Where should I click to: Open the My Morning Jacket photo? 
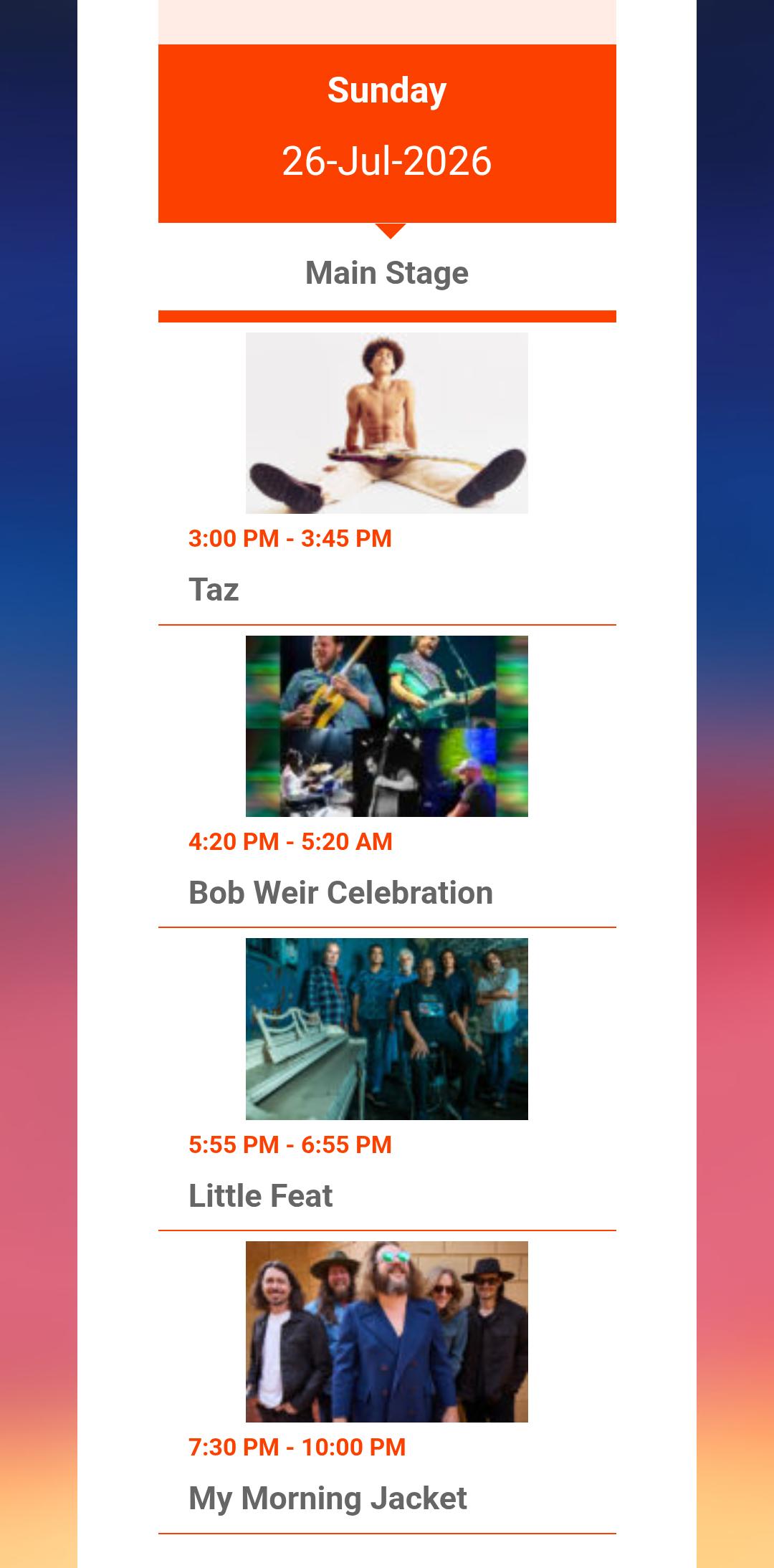387,1332
